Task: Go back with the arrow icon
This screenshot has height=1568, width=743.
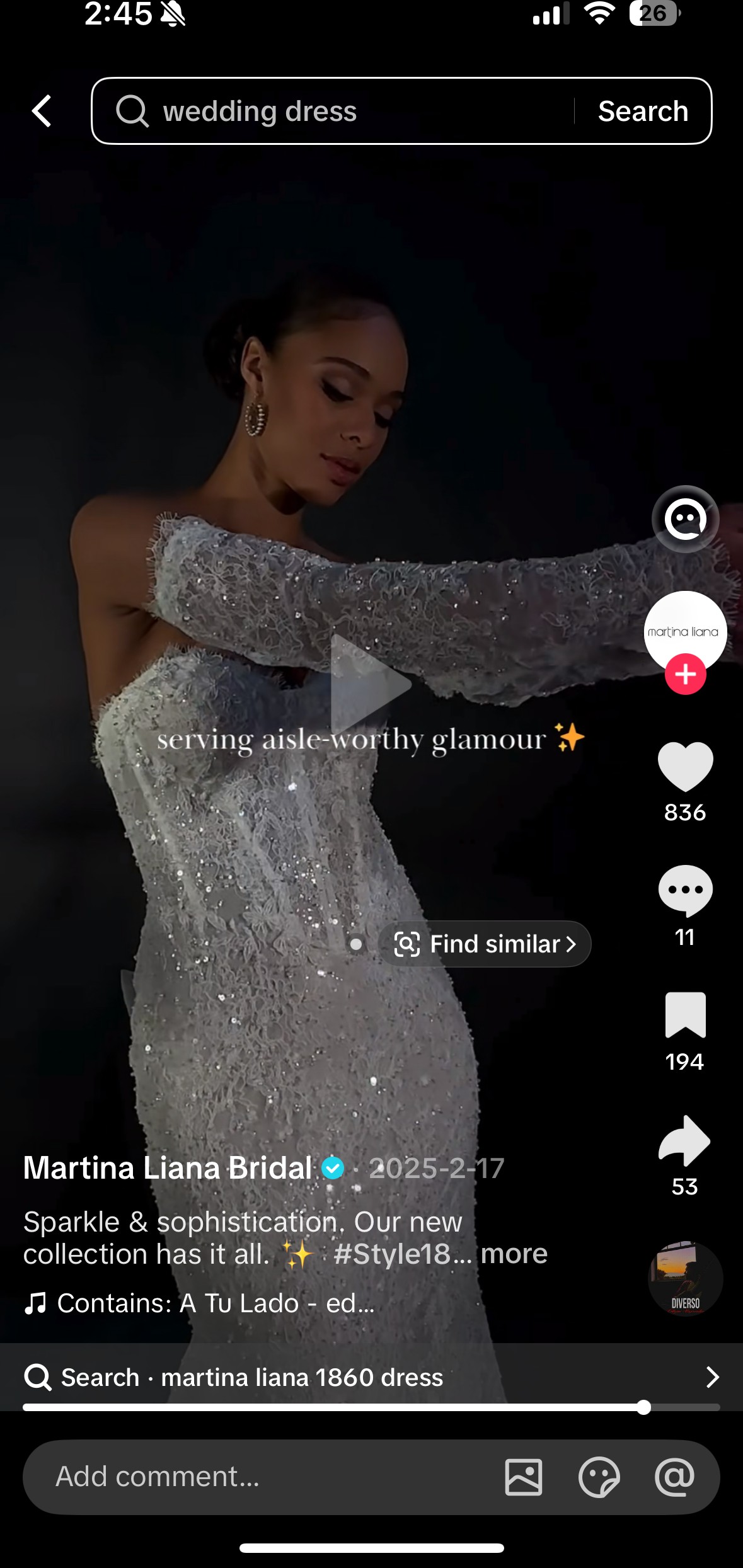Action: (x=42, y=111)
